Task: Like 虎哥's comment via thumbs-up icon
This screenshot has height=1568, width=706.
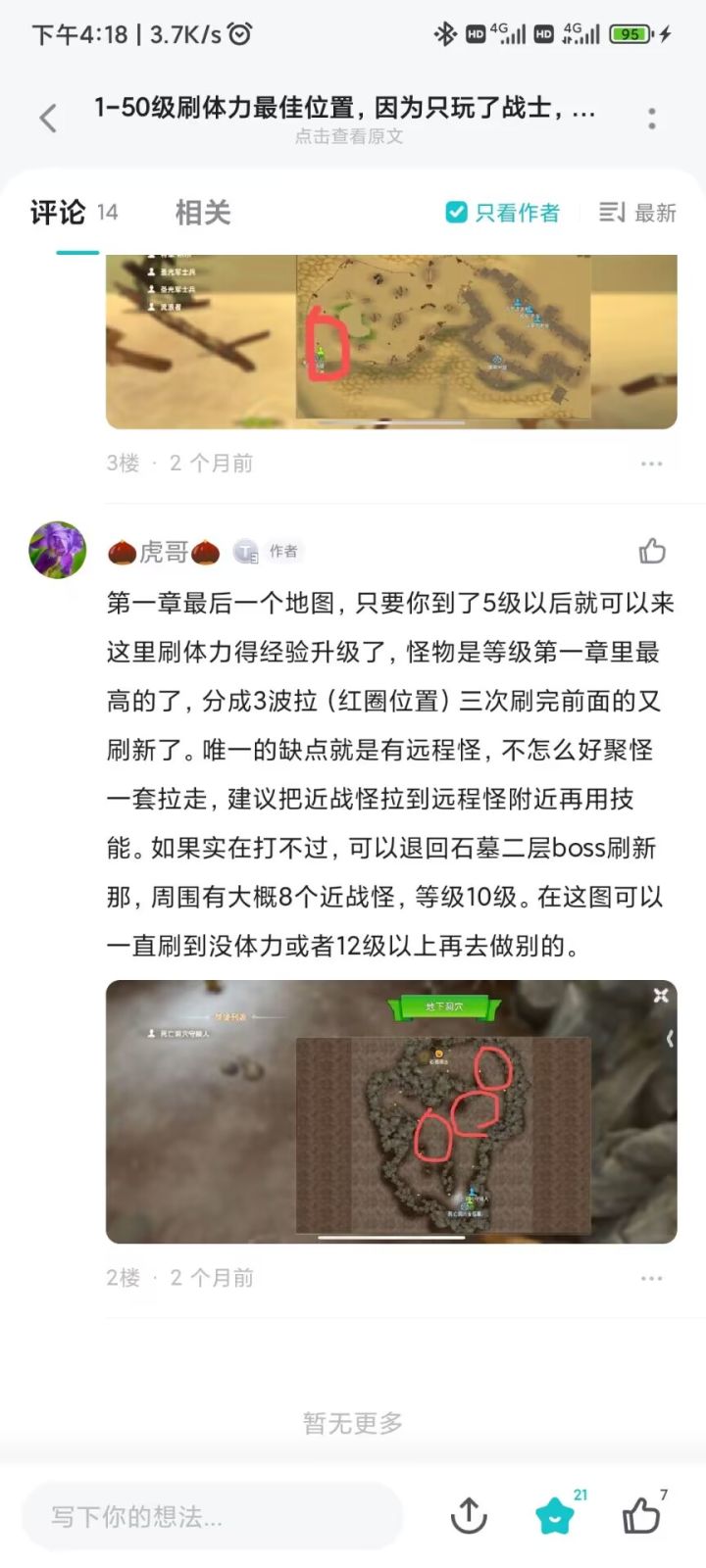Action: [x=653, y=553]
